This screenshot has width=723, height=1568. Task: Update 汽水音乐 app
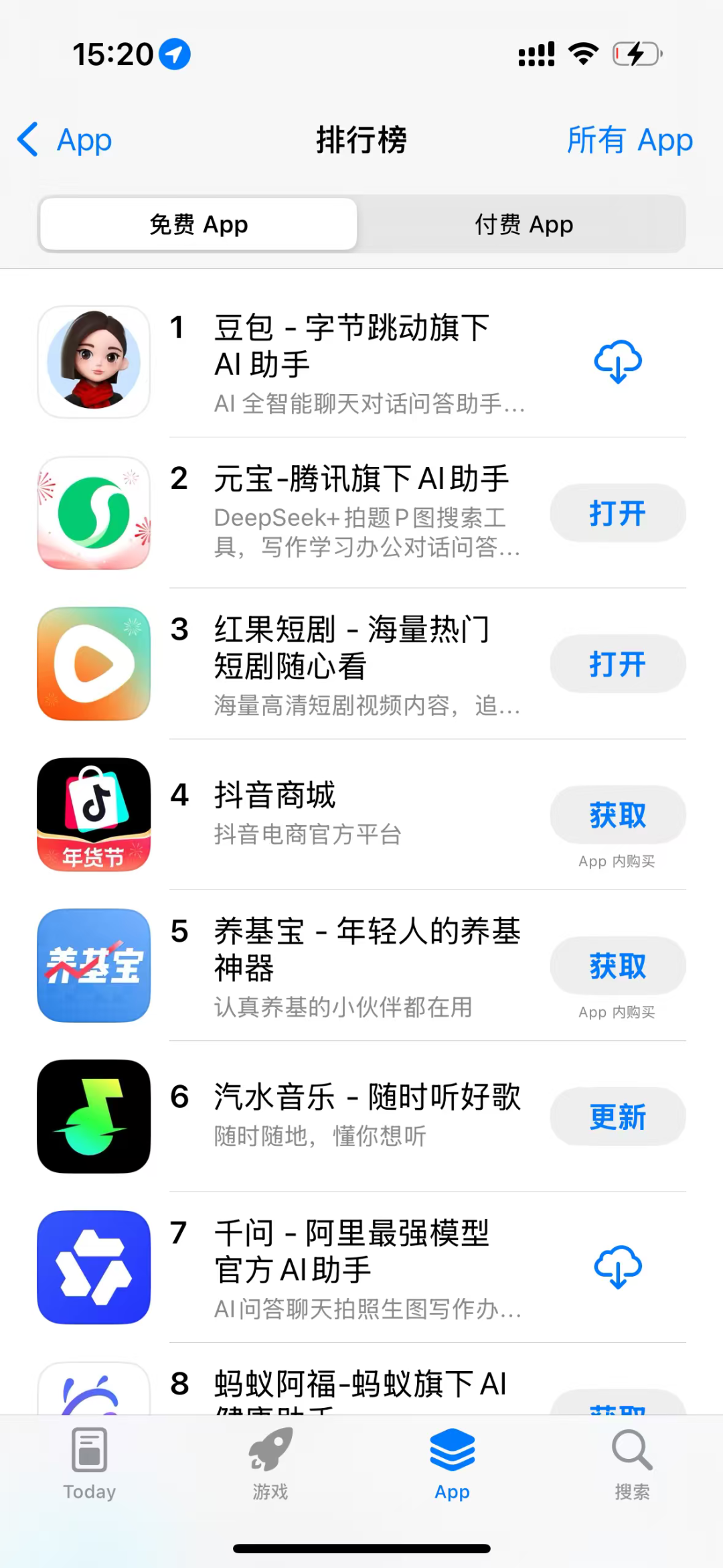617,1117
